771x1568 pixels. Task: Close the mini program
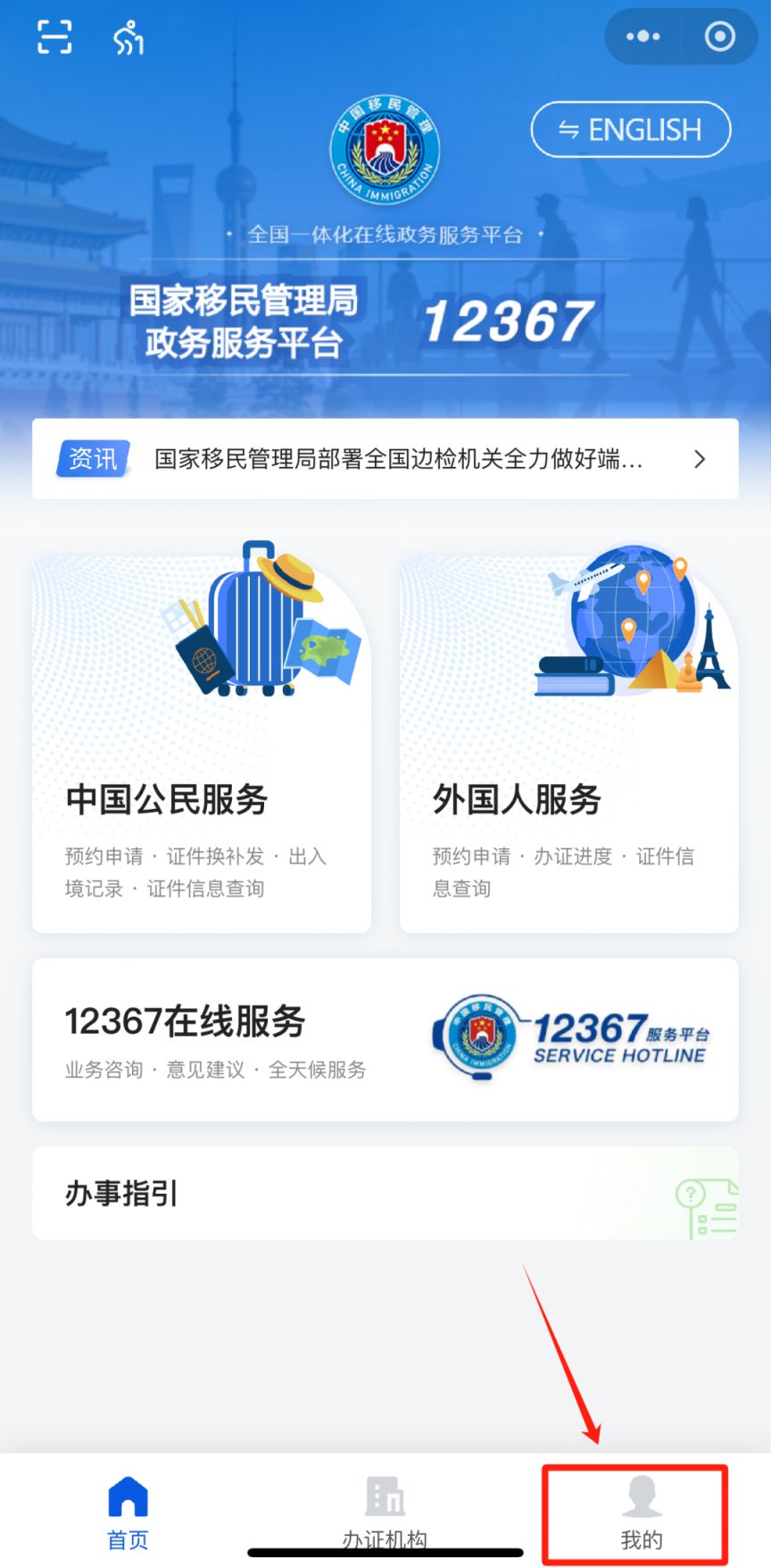[x=719, y=37]
